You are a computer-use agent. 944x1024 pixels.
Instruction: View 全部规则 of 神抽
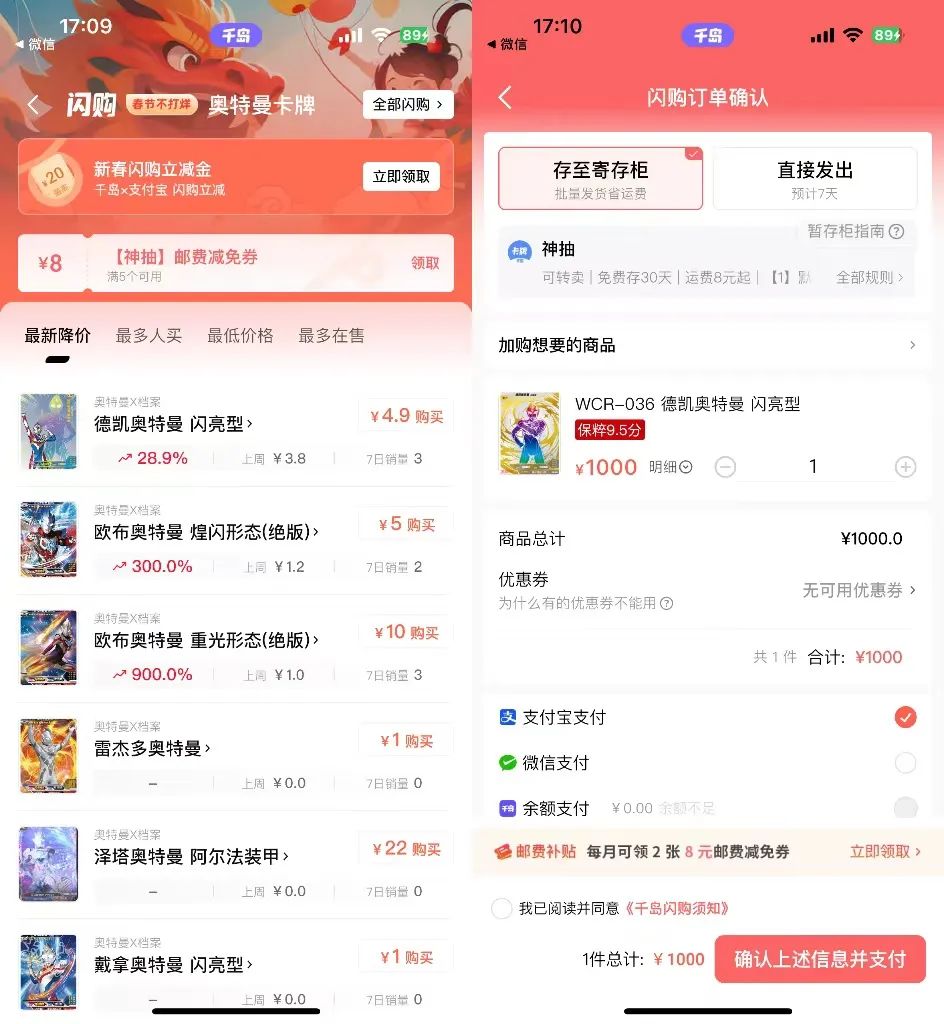point(870,278)
